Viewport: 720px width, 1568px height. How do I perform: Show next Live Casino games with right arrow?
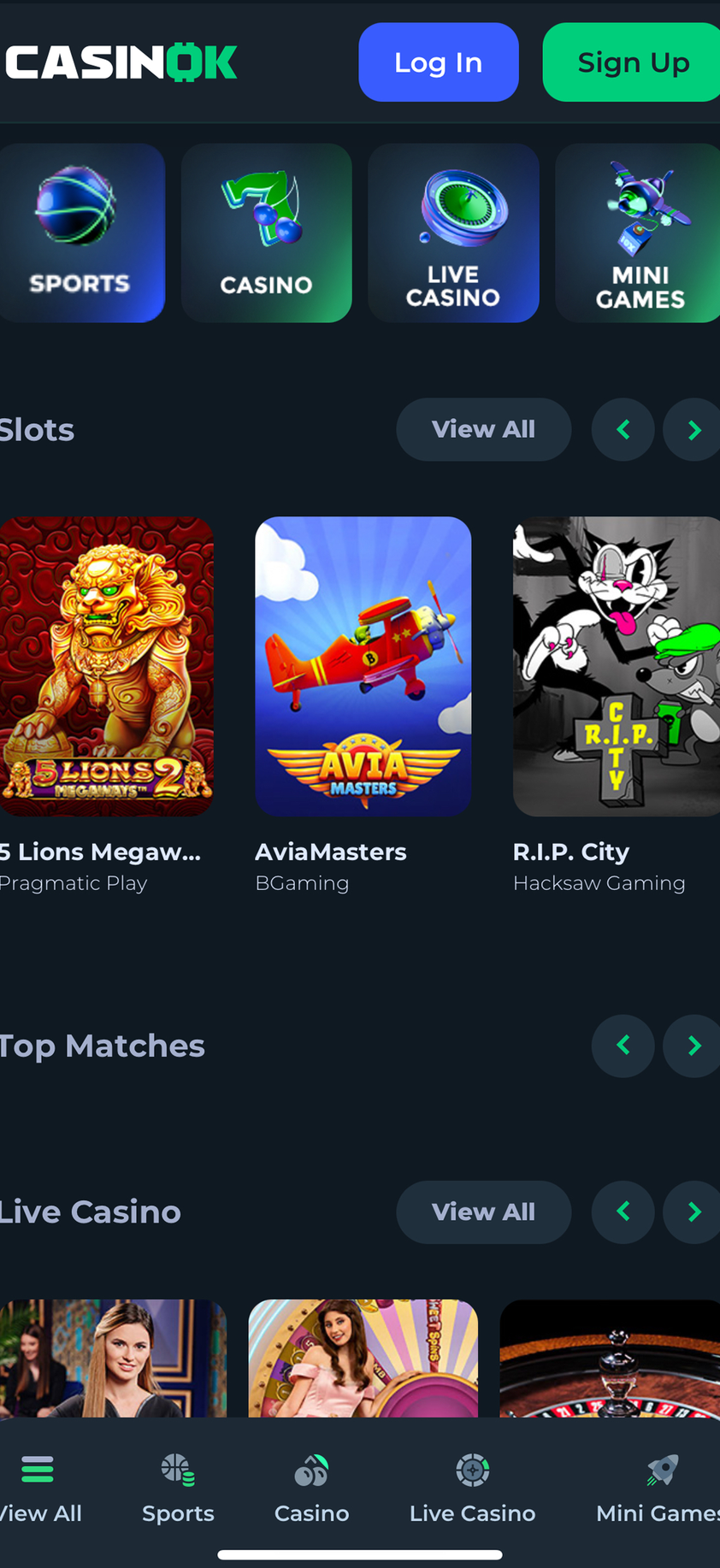pyautogui.click(x=693, y=1211)
